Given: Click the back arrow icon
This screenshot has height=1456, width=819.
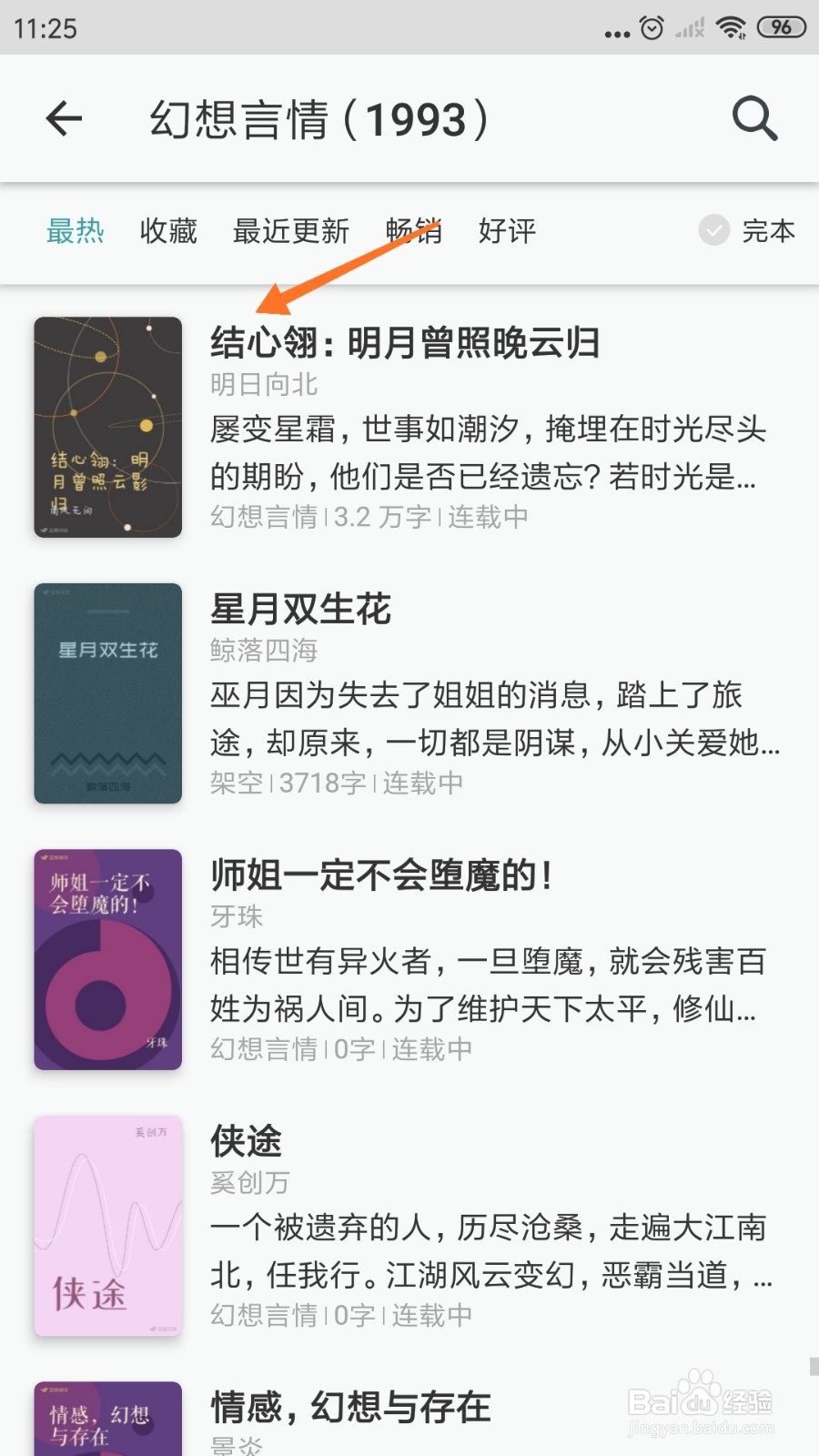Looking at the screenshot, I should click(62, 118).
